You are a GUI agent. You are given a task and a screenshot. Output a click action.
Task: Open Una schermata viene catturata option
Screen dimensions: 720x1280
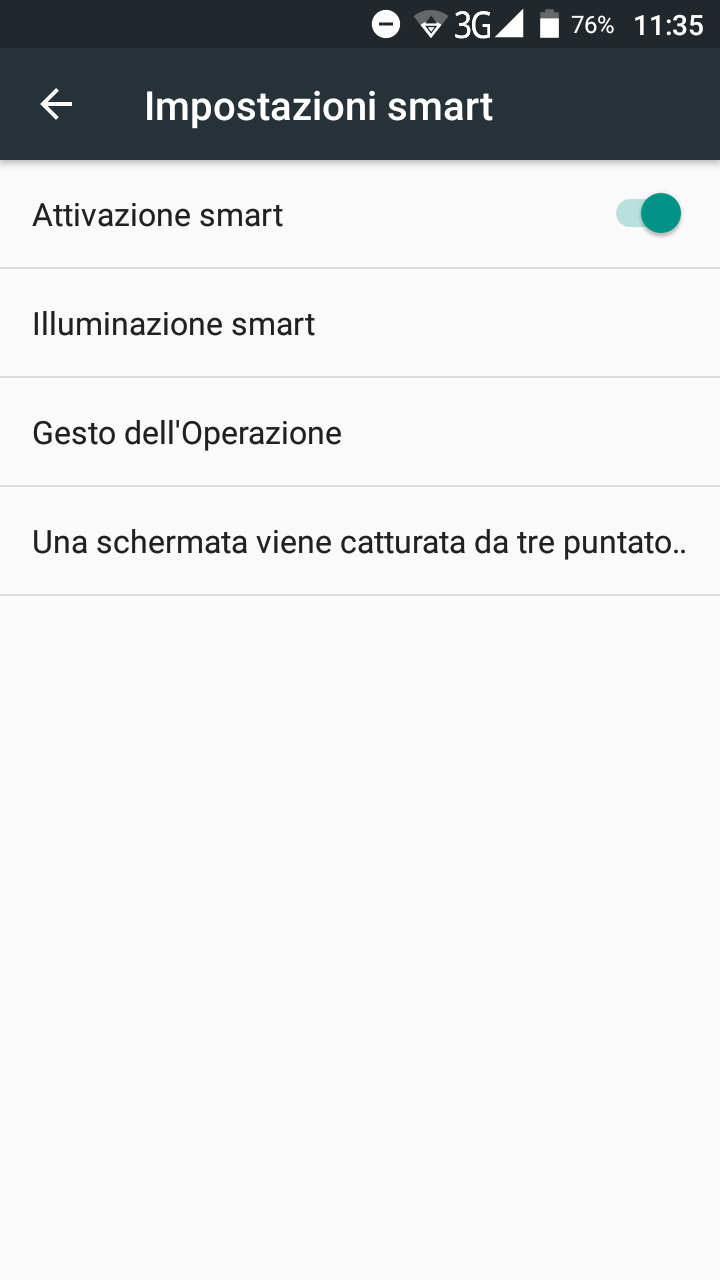click(x=360, y=542)
